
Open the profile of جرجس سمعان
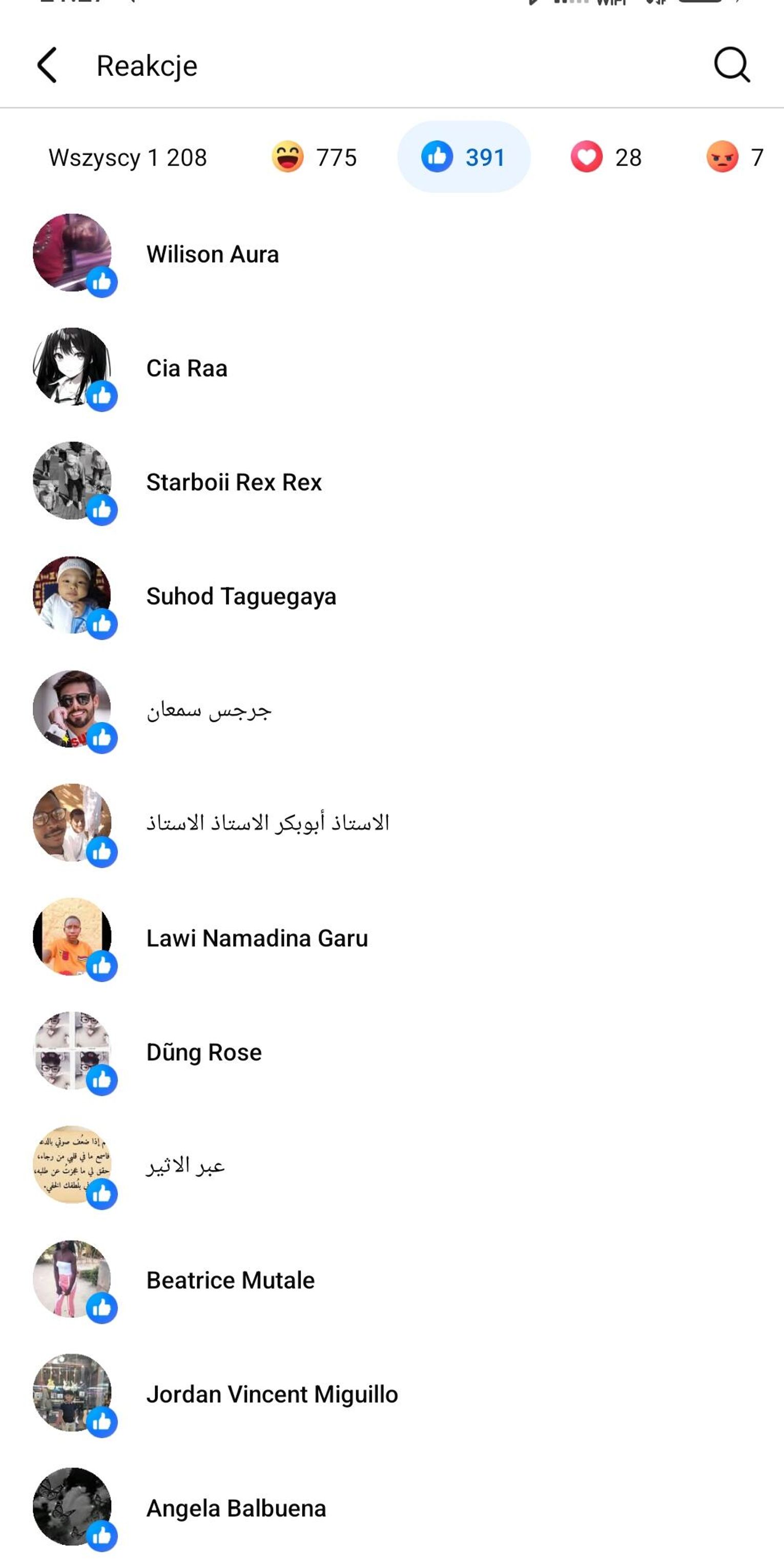tap(209, 710)
